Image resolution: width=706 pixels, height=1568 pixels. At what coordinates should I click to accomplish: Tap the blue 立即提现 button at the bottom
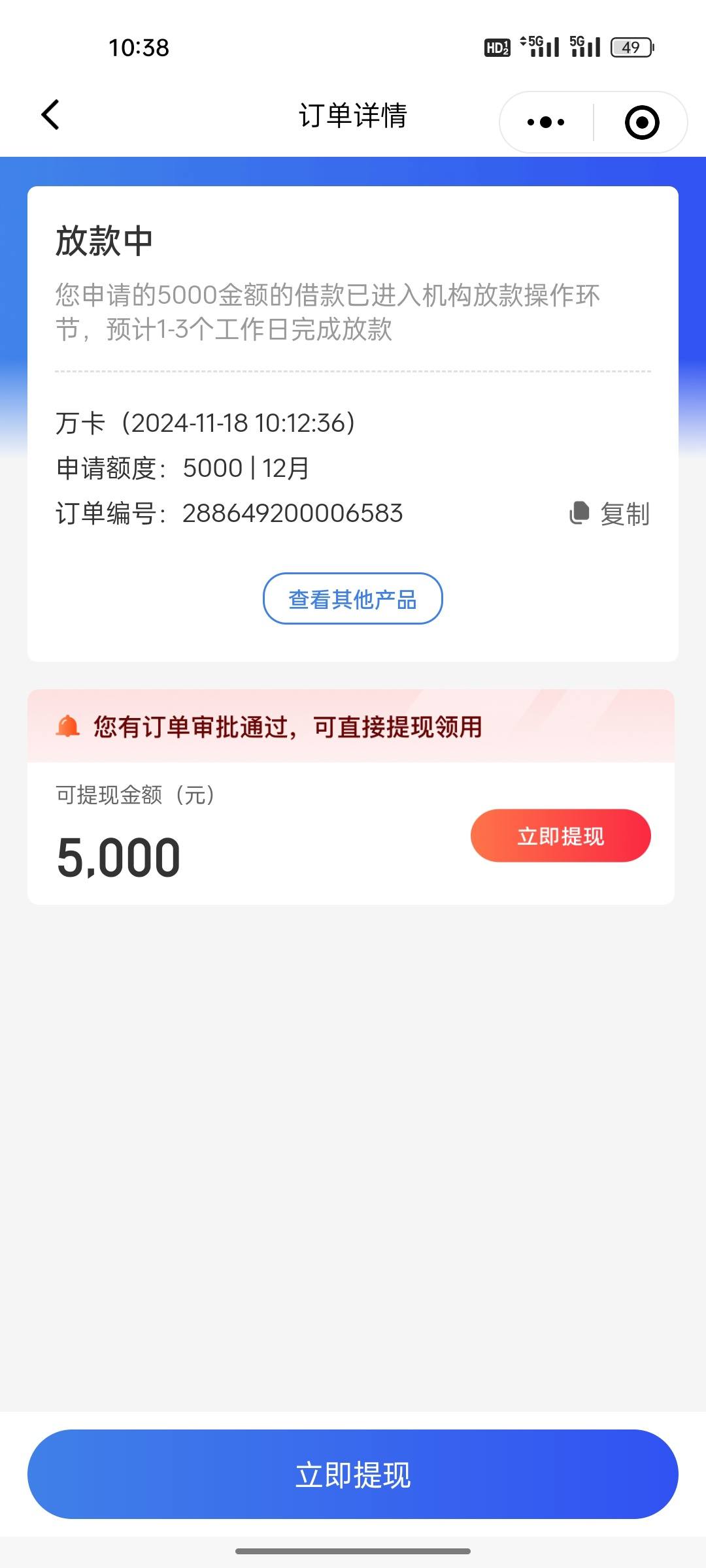(x=353, y=1474)
